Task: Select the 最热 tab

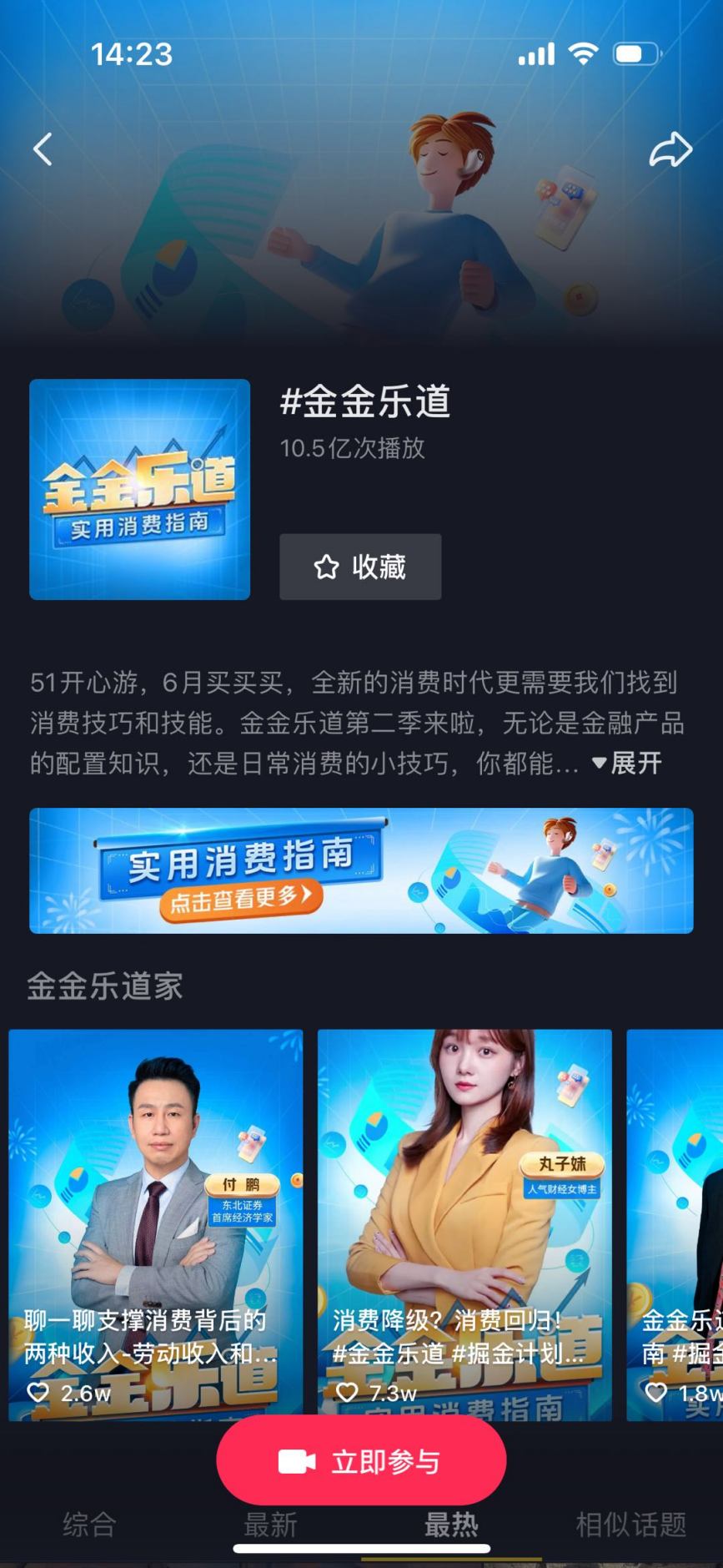Action: click(x=451, y=1525)
